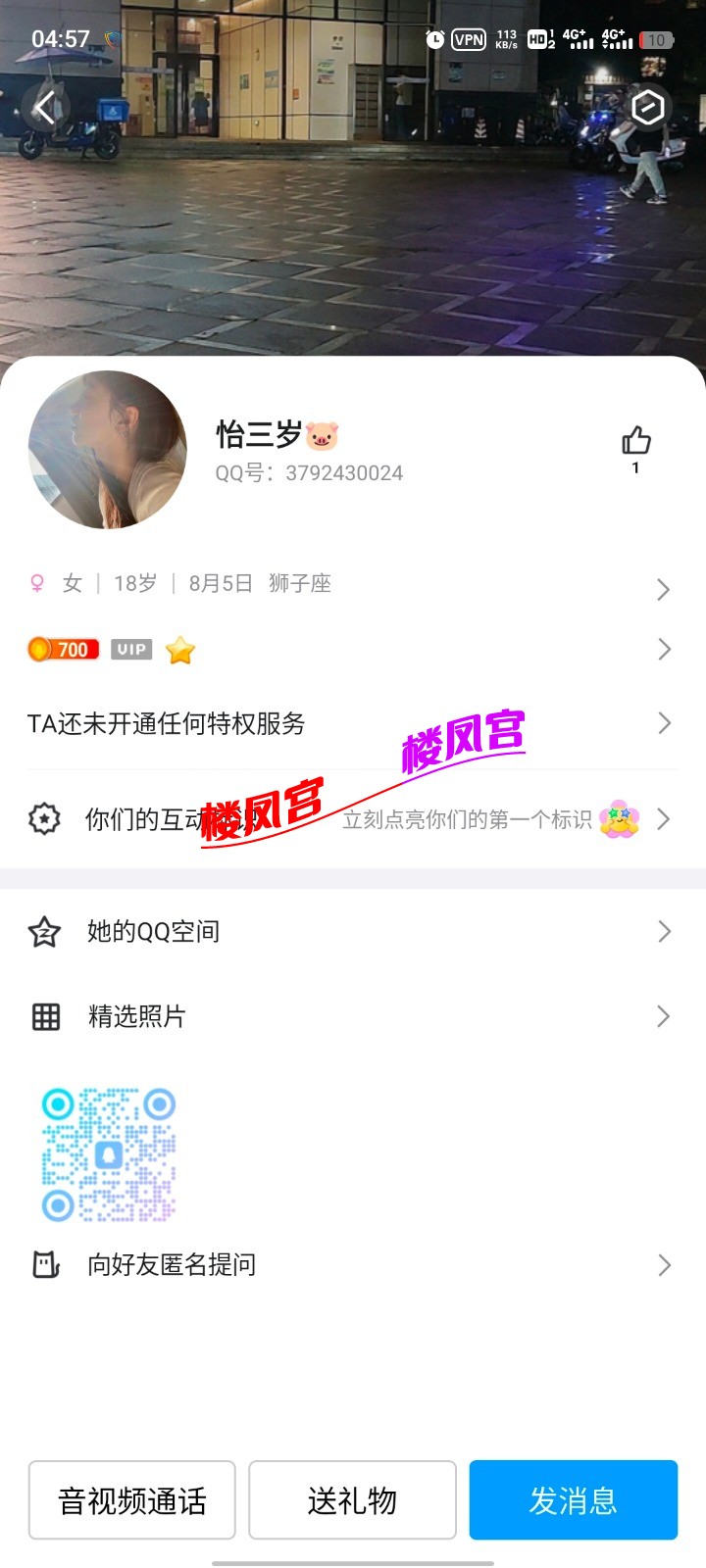This screenshot has height=1568, width=706.
Task: Open the hexagon settings icon
Action: click(x=647, y=108)
